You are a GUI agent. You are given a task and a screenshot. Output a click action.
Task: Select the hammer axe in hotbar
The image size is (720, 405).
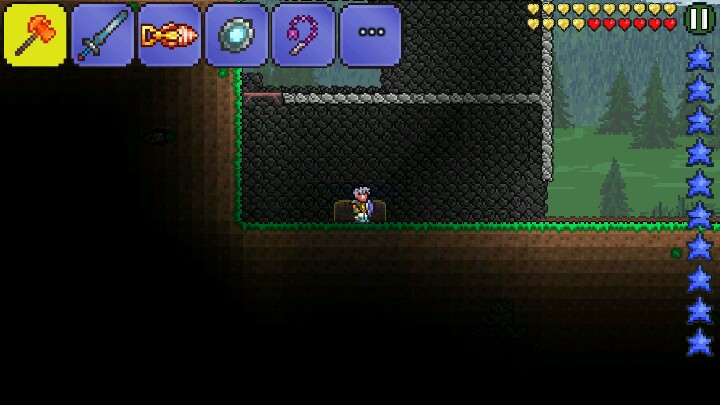(x=35, y=35)
